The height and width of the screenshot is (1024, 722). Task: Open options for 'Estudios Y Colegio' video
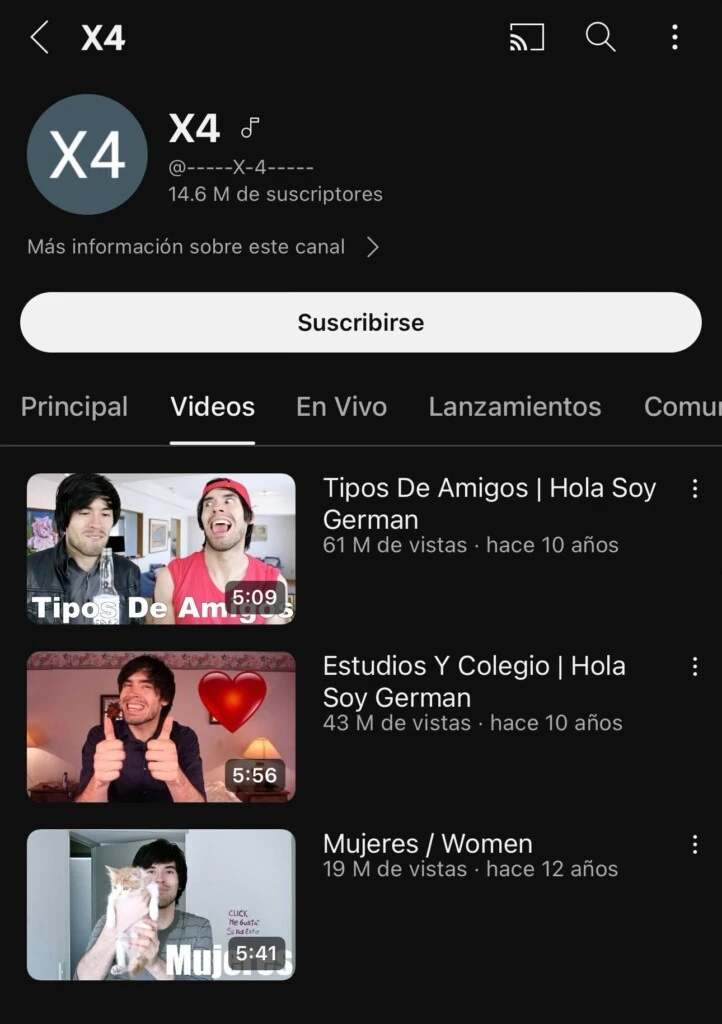click(694, 667)
